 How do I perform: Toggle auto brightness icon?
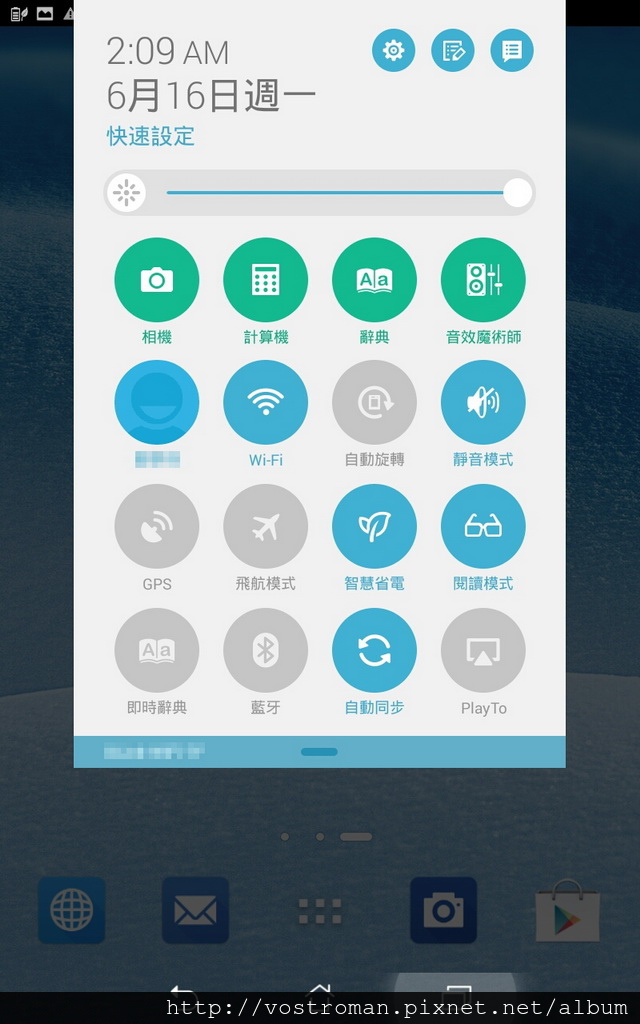pos(126,193)
